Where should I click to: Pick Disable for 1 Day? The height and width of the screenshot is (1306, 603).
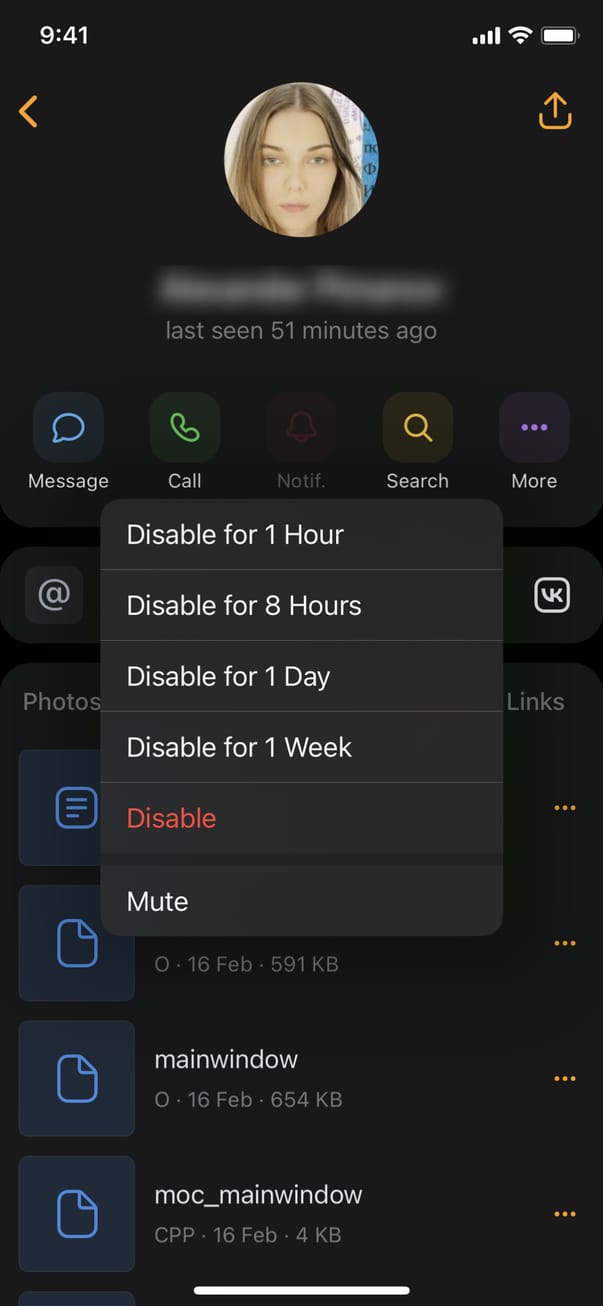tap(301, 677)
